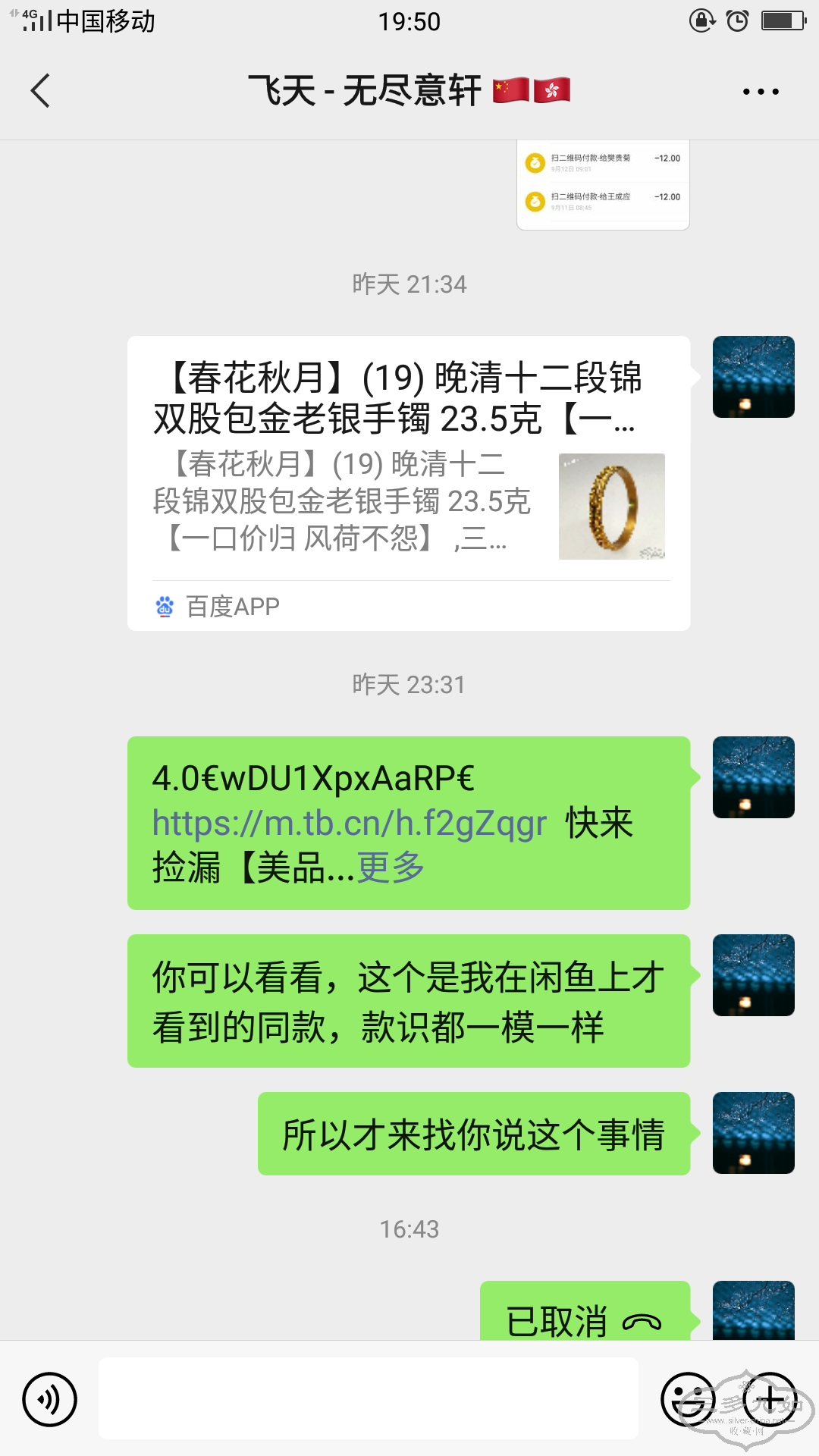Viewport: 819px width, 1456px height.
Task: Tap the avatar beside 所以才来找你说这个事情
Action: 753,1133
